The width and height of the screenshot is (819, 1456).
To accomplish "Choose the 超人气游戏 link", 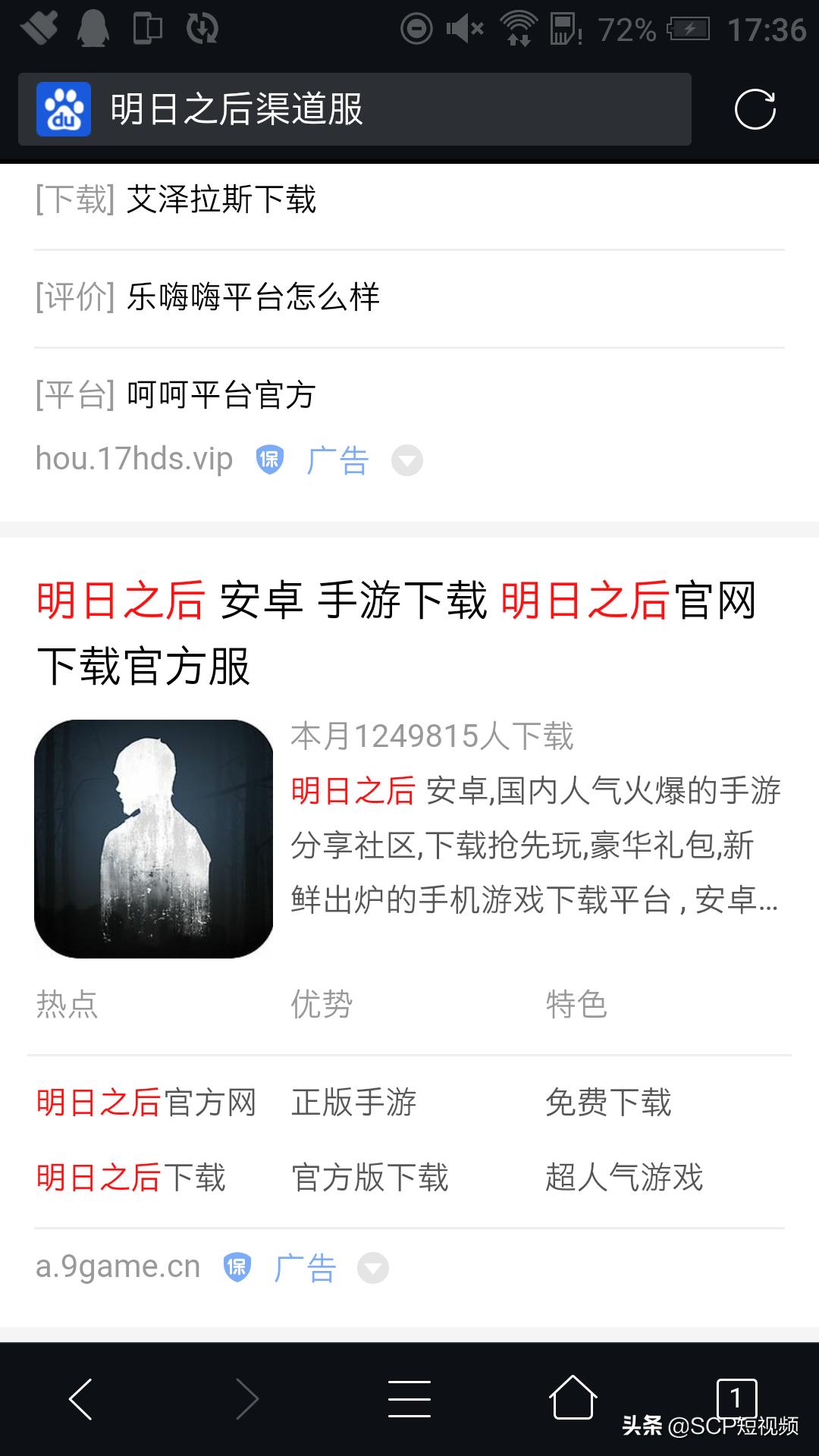I will coord(624,1178).
